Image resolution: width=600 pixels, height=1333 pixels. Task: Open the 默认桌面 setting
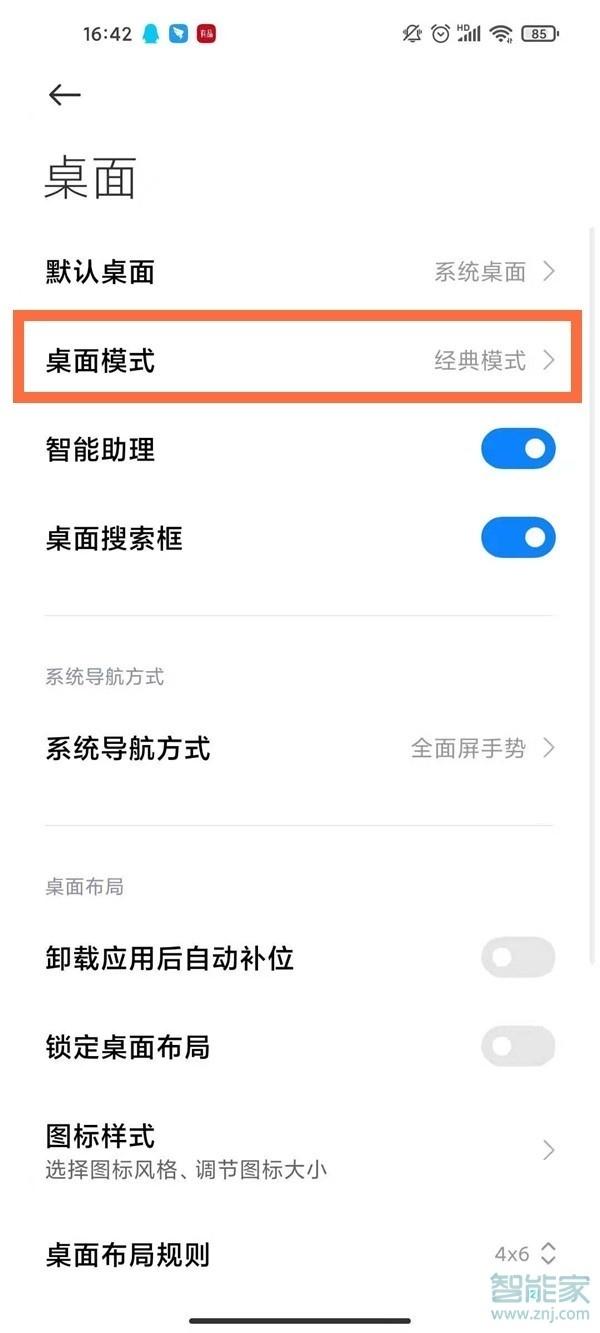tap(300, 271)
